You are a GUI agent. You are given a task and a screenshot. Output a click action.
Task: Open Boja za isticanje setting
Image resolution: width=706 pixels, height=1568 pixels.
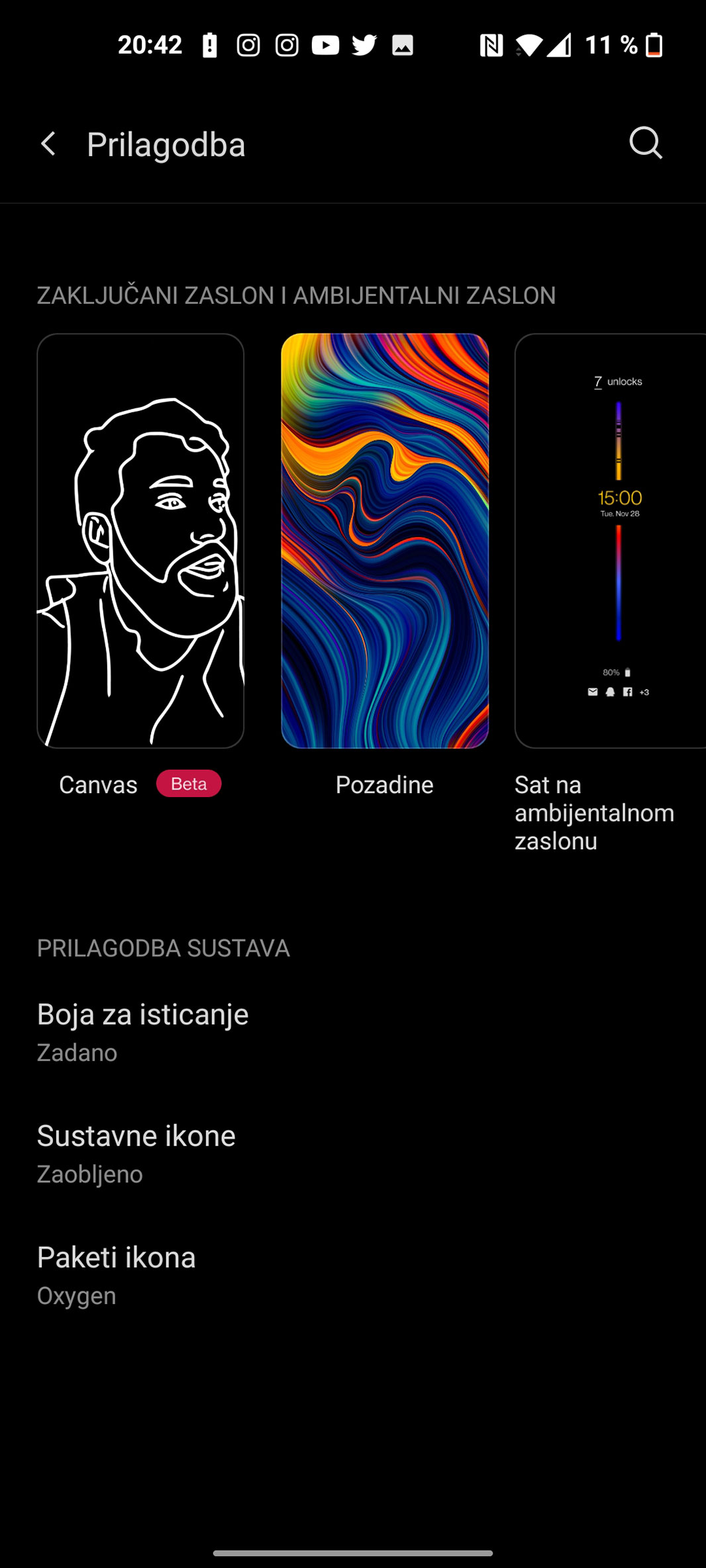click(x=143, y=1031)
